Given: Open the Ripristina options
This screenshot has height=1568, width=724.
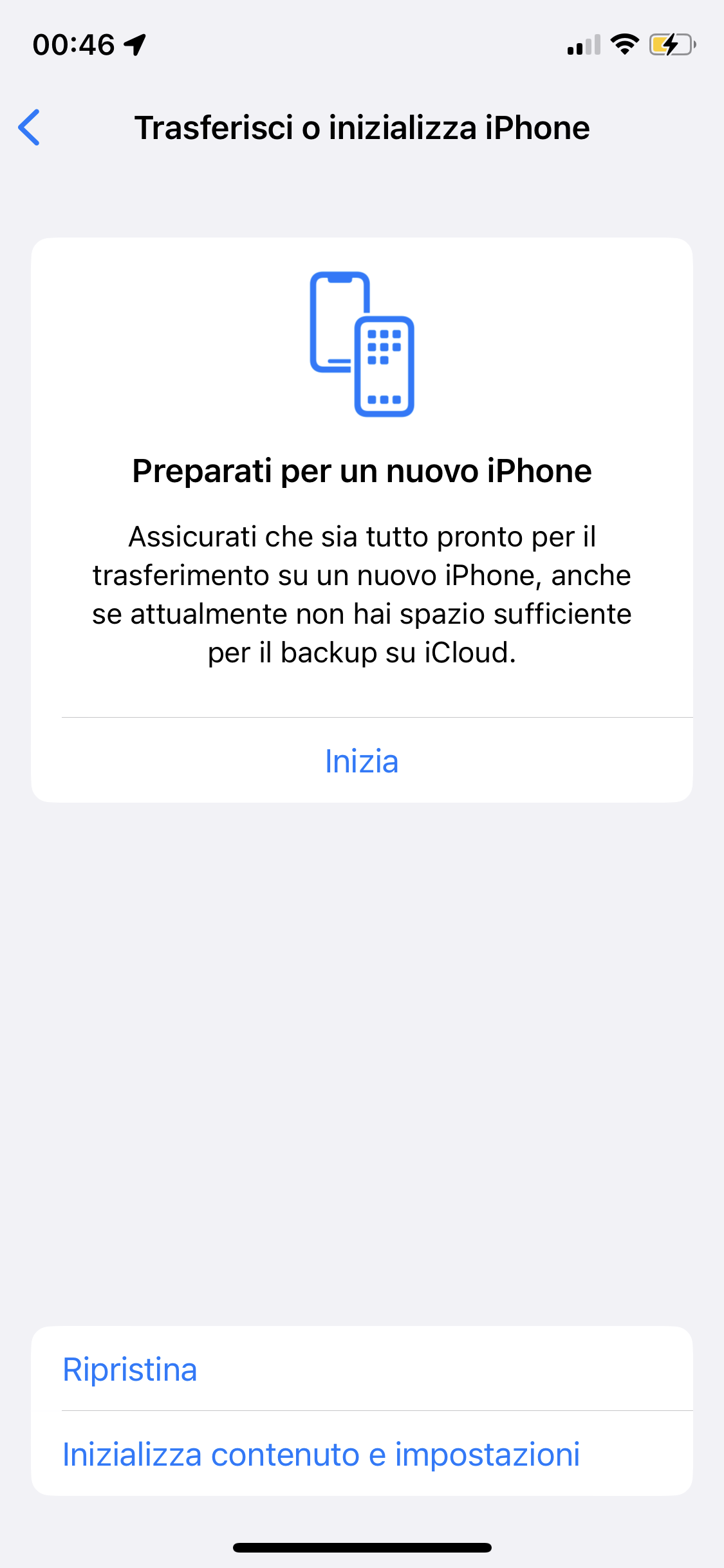Looking at the screenshot, I should pos(362,1368).
